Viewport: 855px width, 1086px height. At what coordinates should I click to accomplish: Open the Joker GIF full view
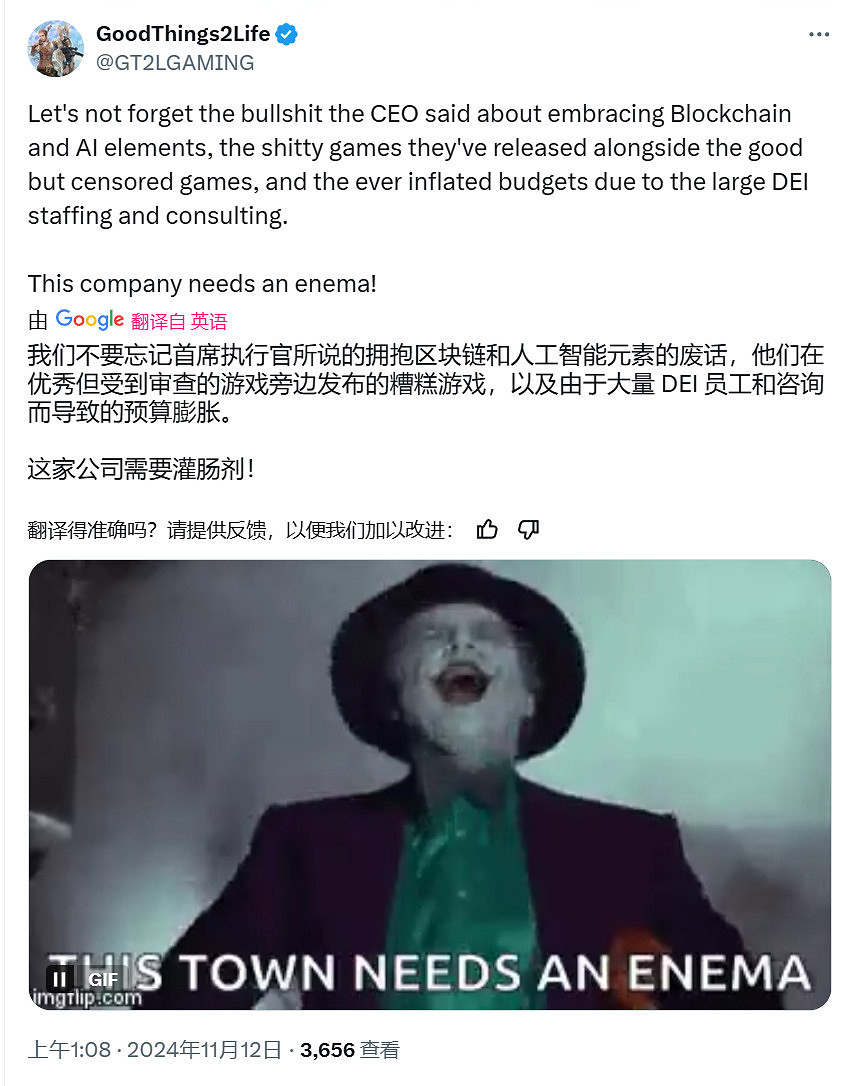[x=430, y=760]
